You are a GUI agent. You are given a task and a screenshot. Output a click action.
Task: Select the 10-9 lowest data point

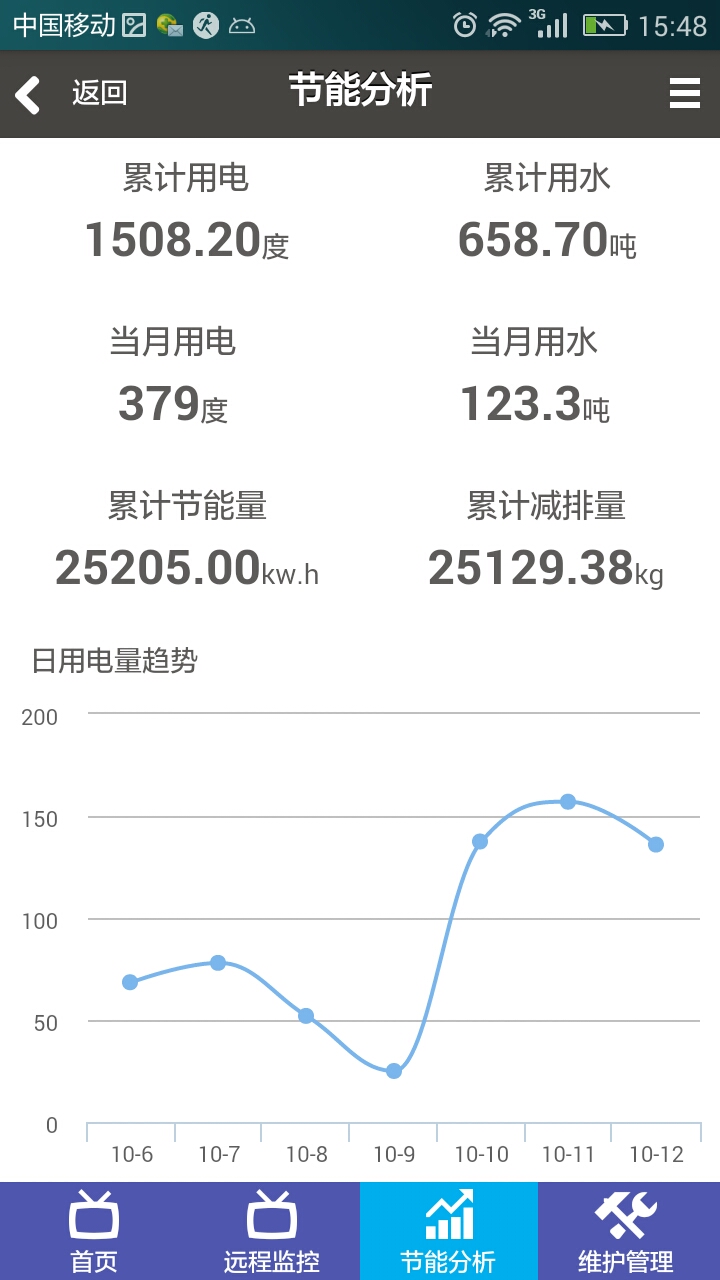click(x=392, y=1070)
